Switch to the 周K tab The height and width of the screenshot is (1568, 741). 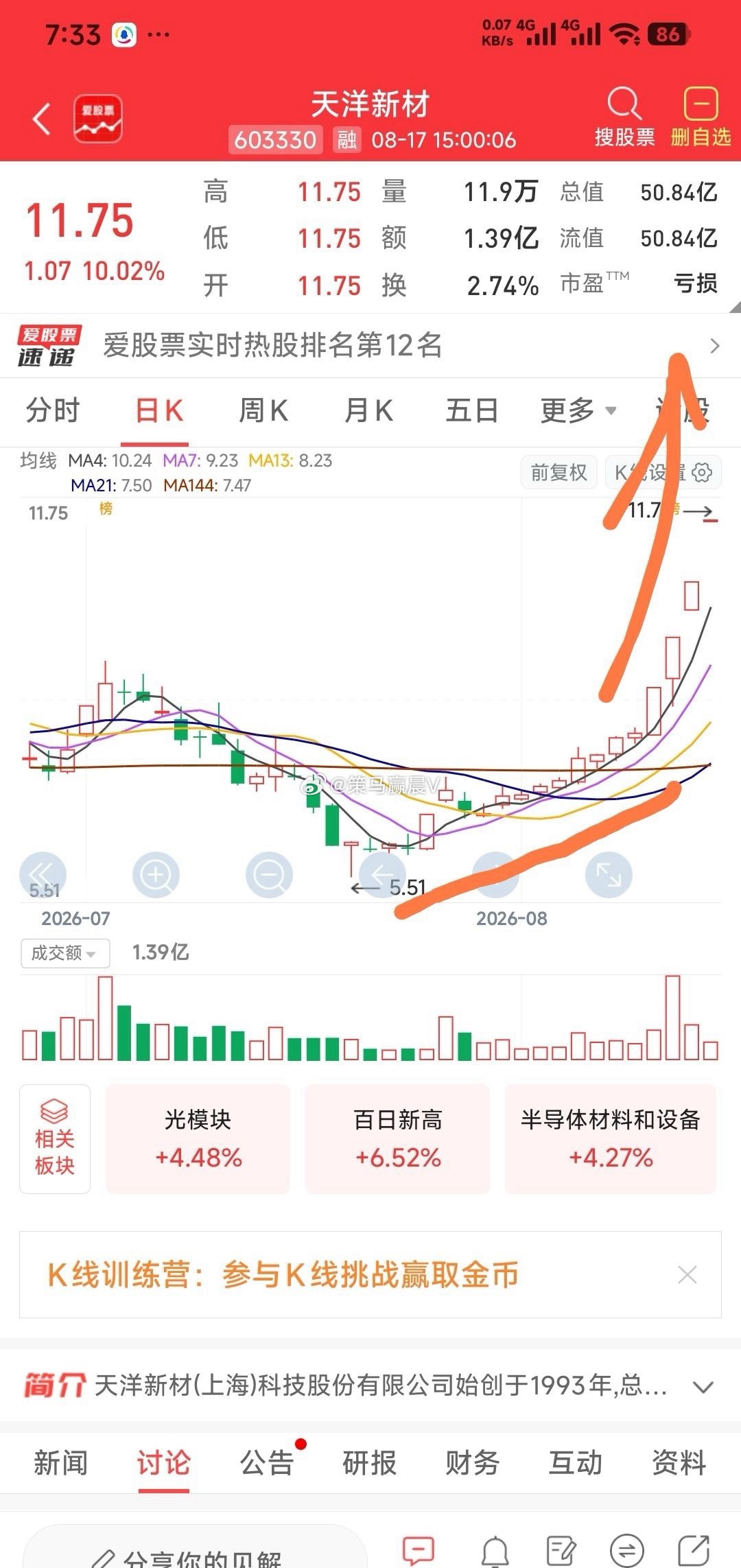click(263, 411)
